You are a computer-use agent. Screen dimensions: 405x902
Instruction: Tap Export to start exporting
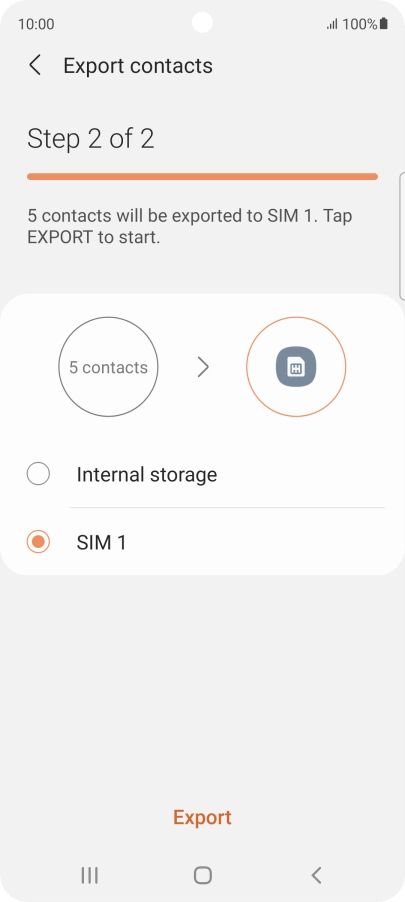(202, 817)
